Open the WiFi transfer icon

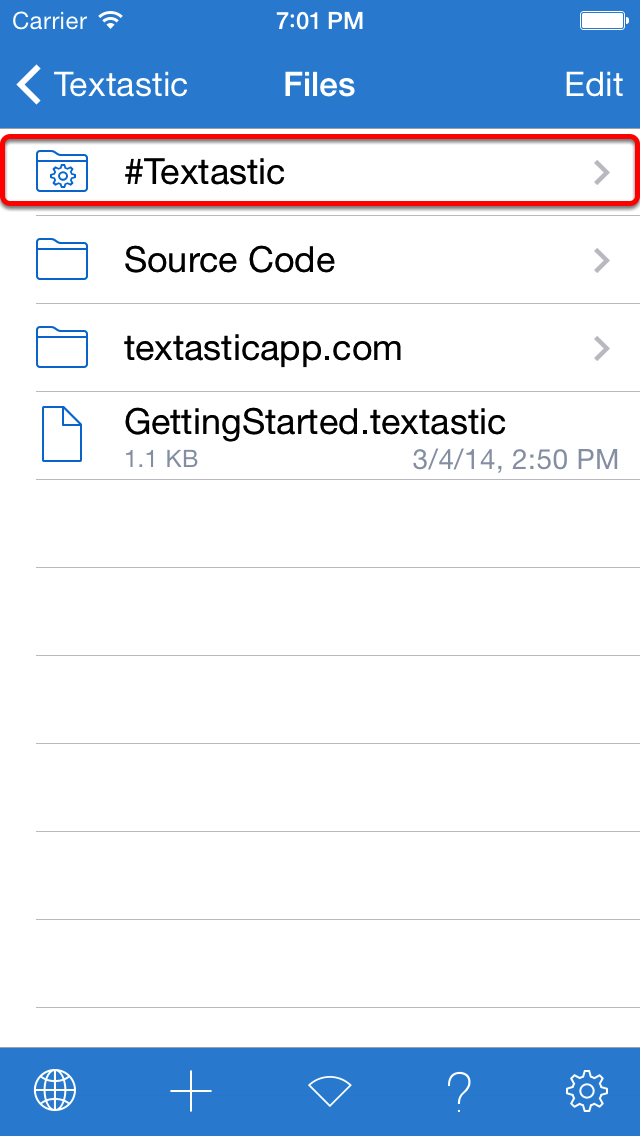330,1090
